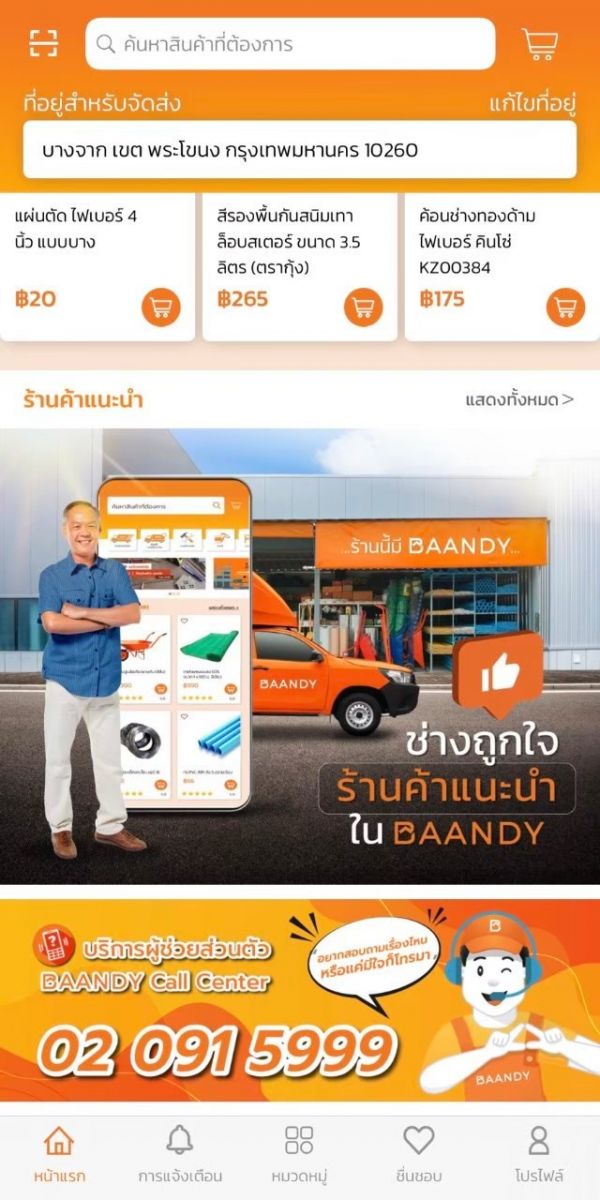The image size is (600, 1200).
Task: Switch to the การแจ้งเตือน notifications tab
Action: click(x=180, y=1153)
